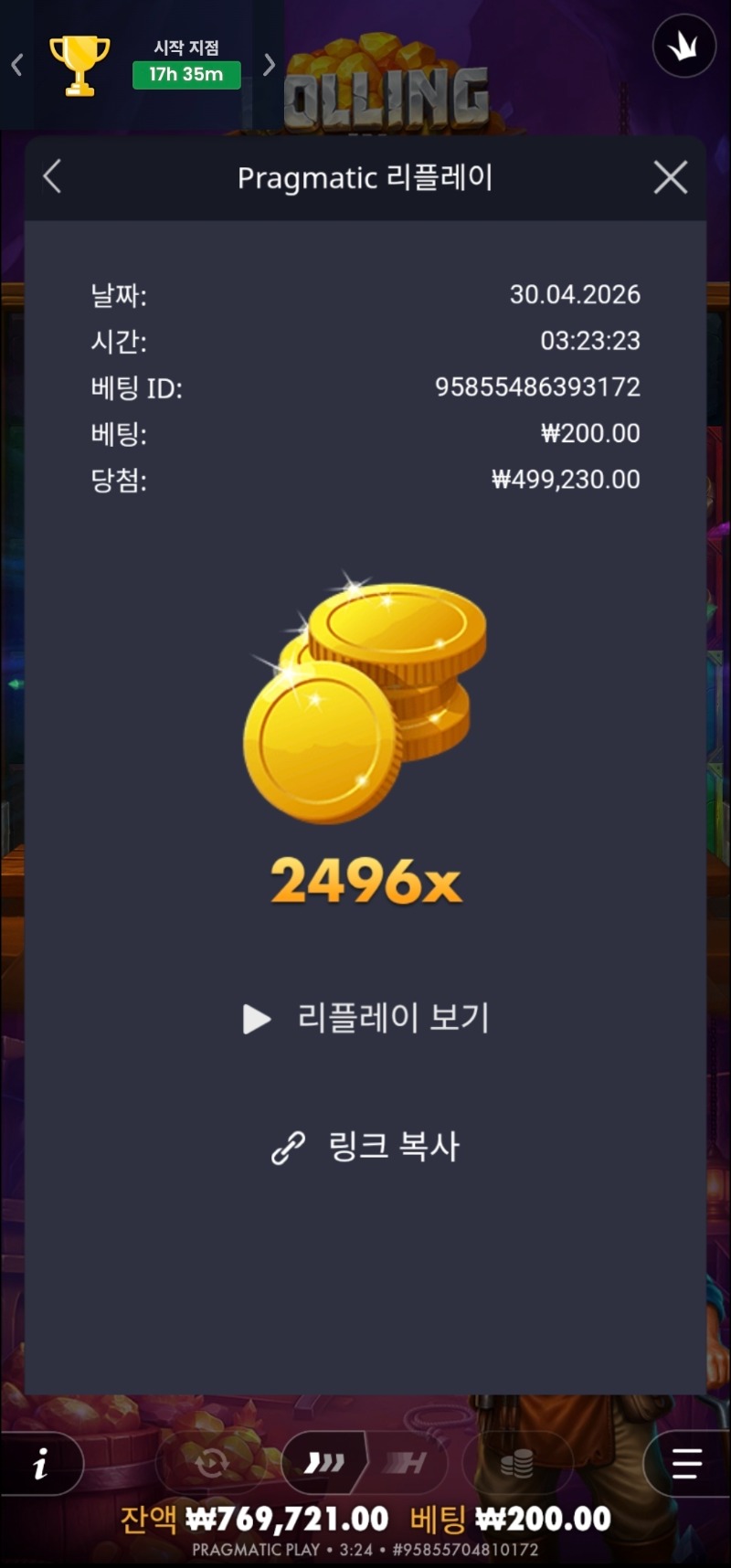Open the hamburger menu
This screenshot has width=731, height=1568.
686,1464
